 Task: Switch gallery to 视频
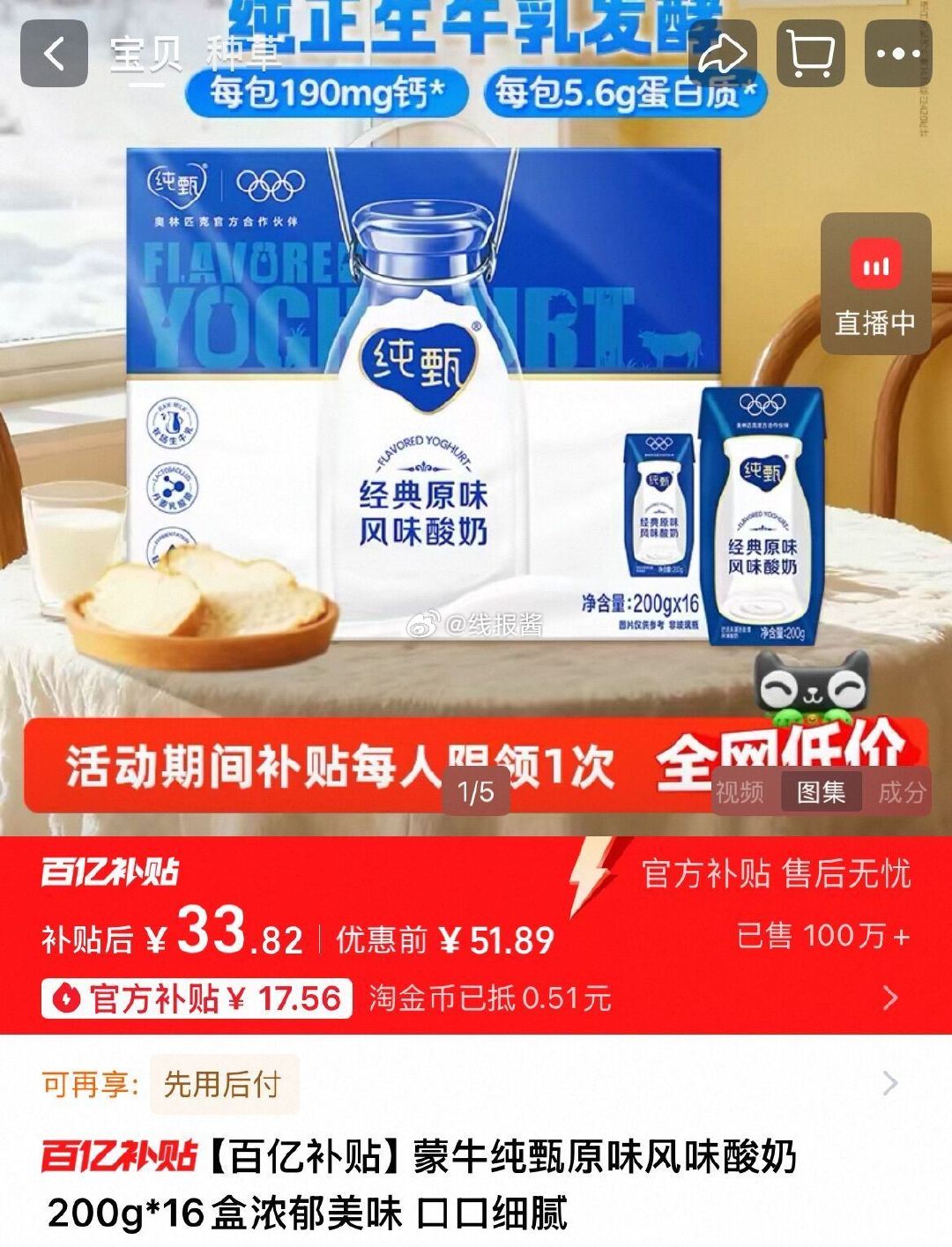(739, 791)
